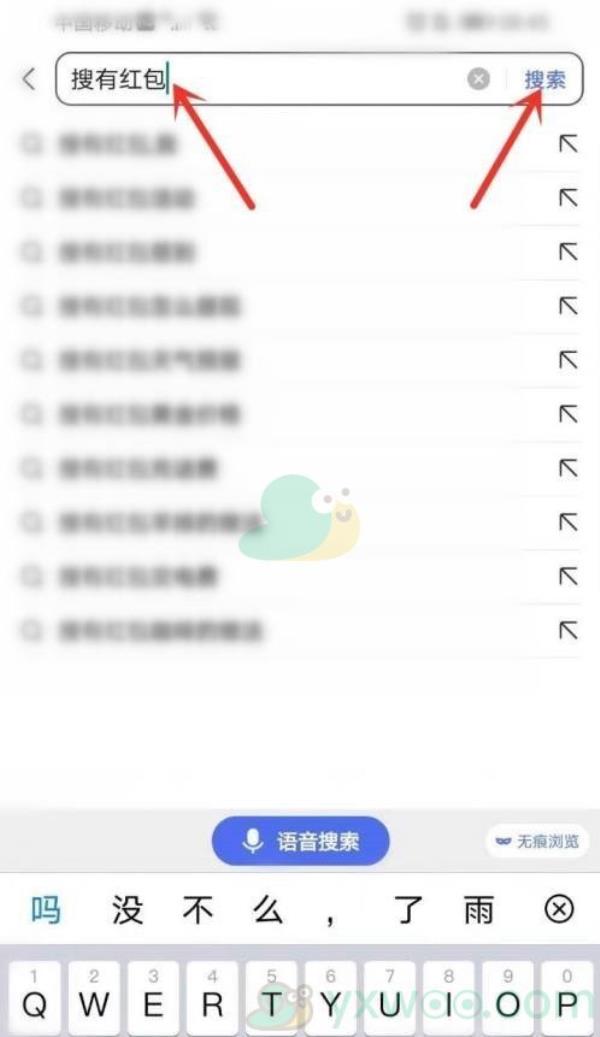
Task: Start 语音搜索 voice search
Action: pyautogui.click(x=299, y=841)
